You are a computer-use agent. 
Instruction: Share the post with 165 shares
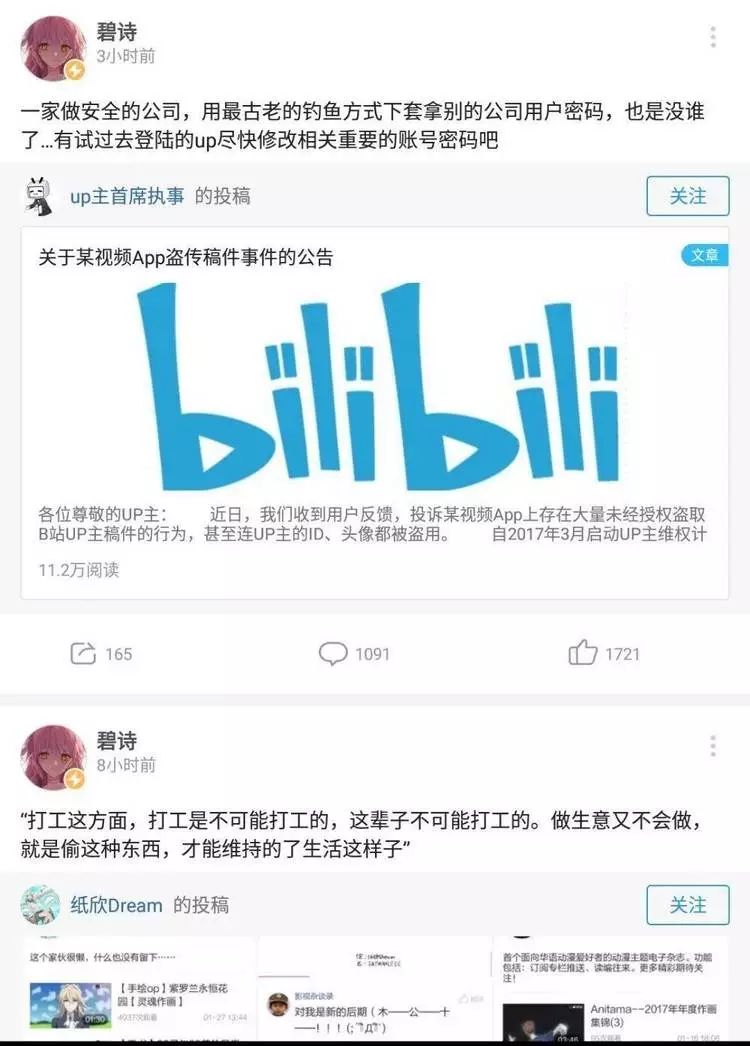coord(101,654)
